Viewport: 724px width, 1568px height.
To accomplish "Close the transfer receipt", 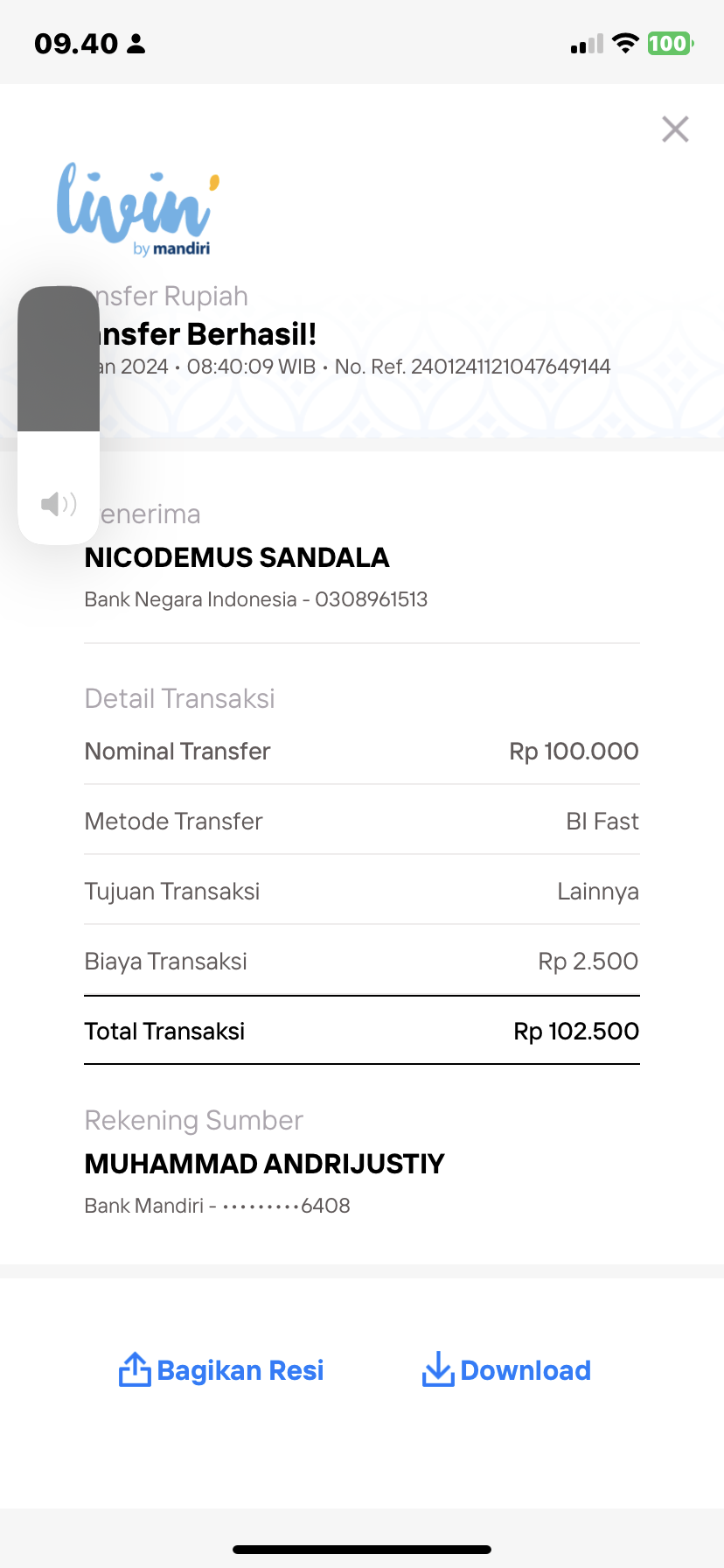I will [x=675, y=129].
